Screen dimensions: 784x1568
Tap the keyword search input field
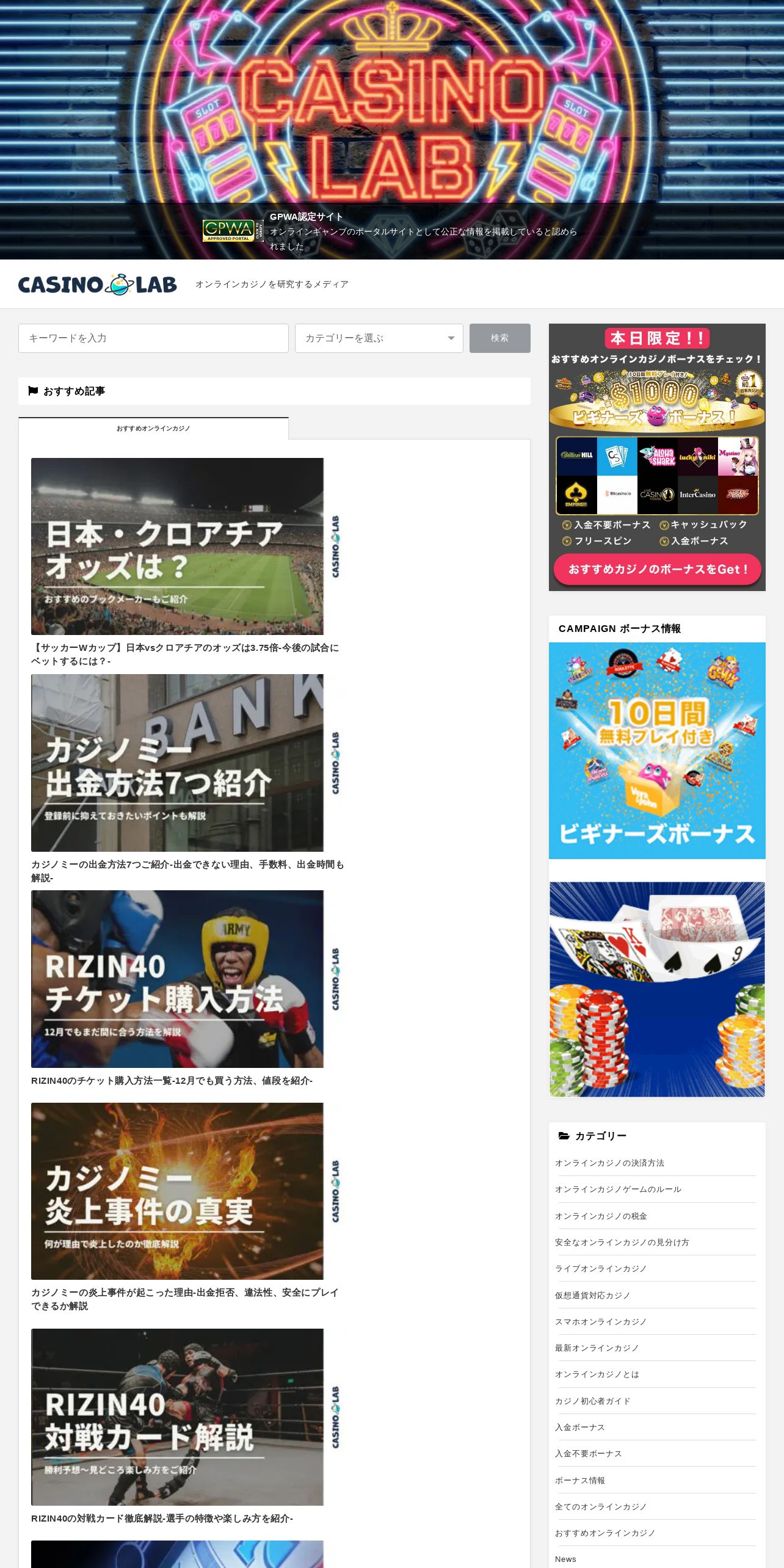(x=153, y=338)
